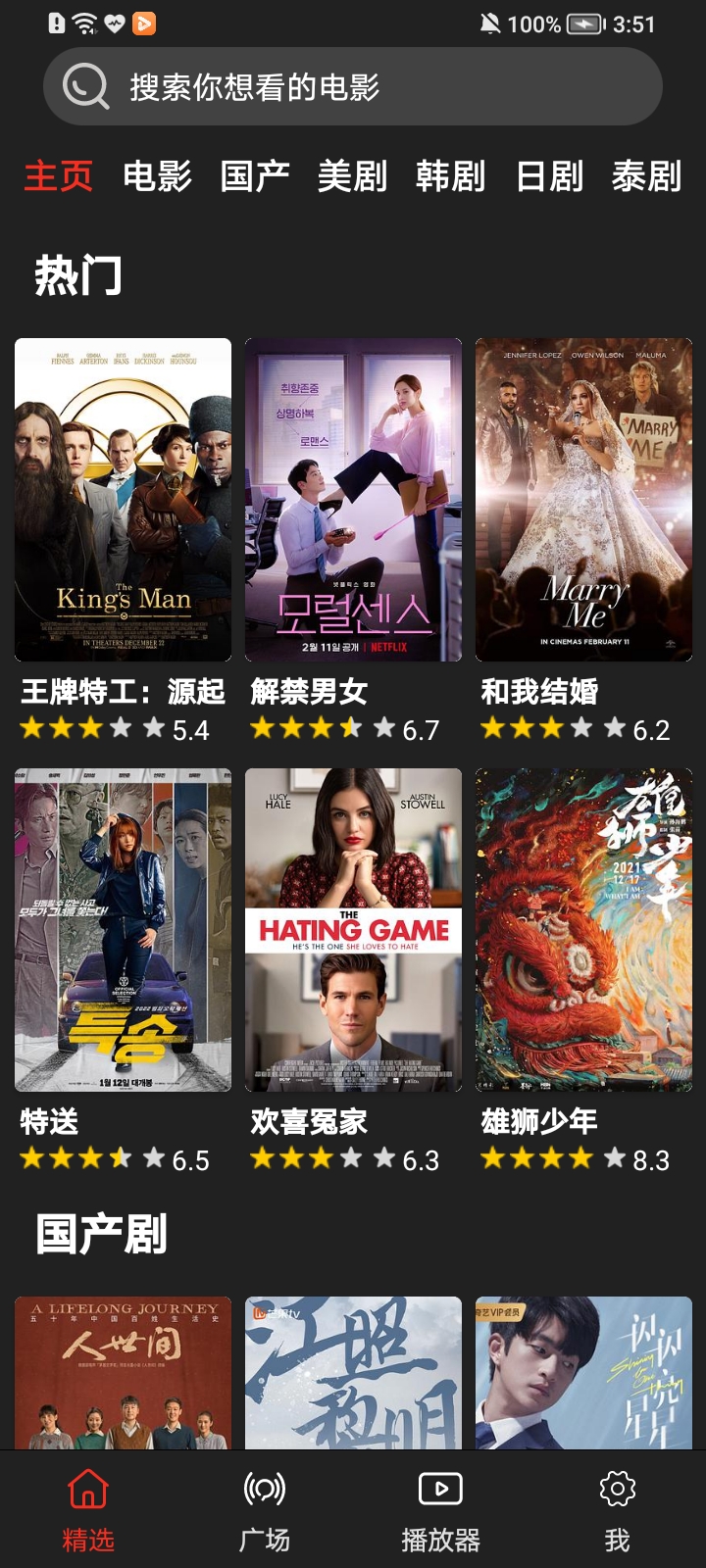Open the 我 settings gear icon
Viewport: 706px width, 1568px height.
pyautogui.click(x=616, y=1490)
